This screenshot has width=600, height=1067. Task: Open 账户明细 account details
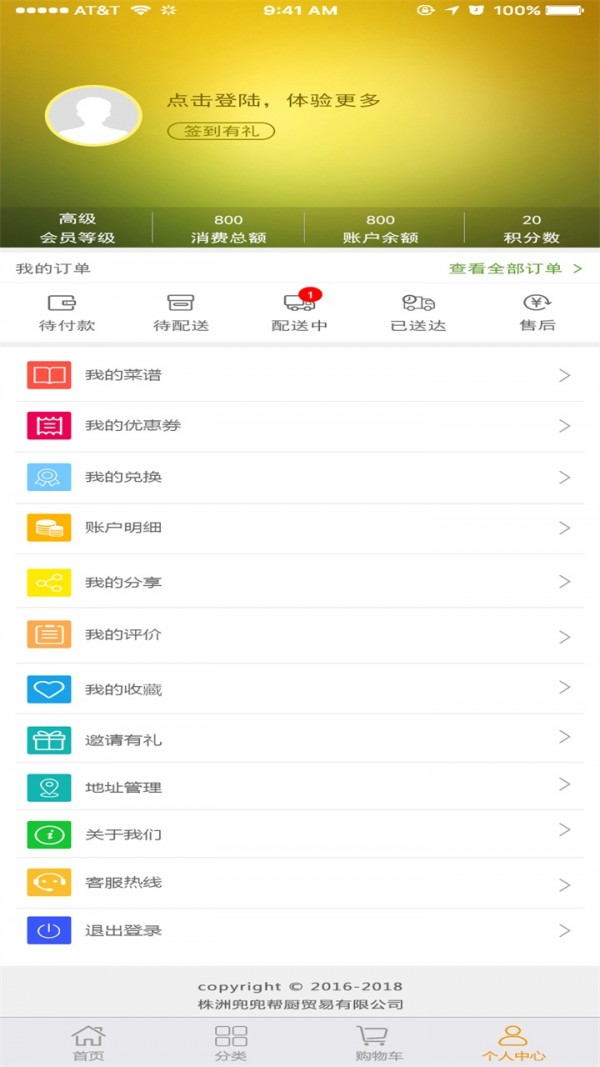[x=300, y=528]
